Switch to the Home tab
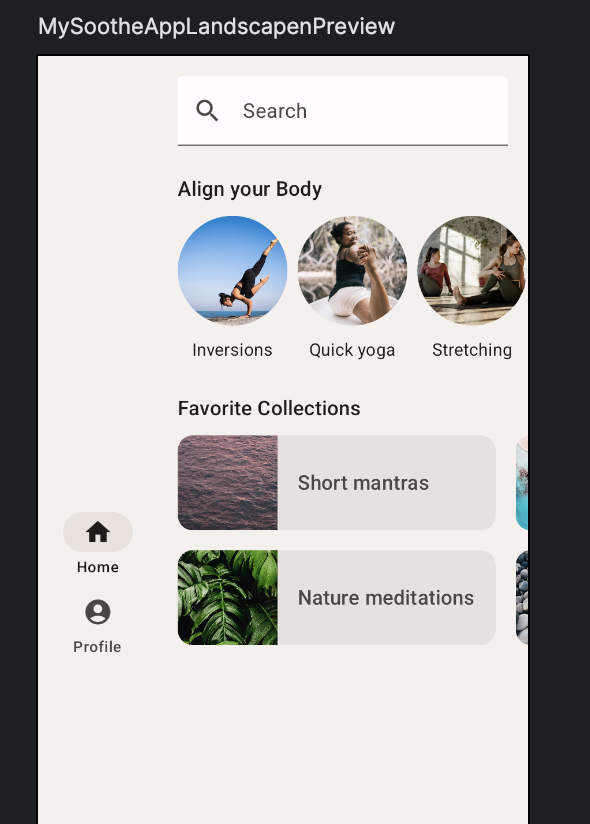Viewport: 590px width, 824px height. coord(98,544)
